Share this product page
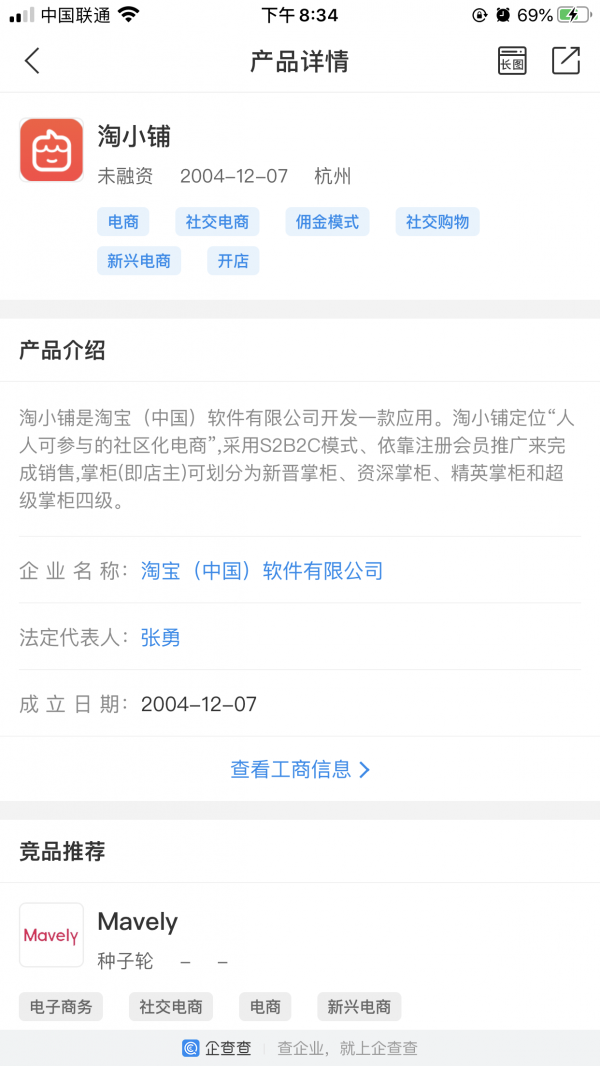Screen dimensions: 600x1066 566,61
